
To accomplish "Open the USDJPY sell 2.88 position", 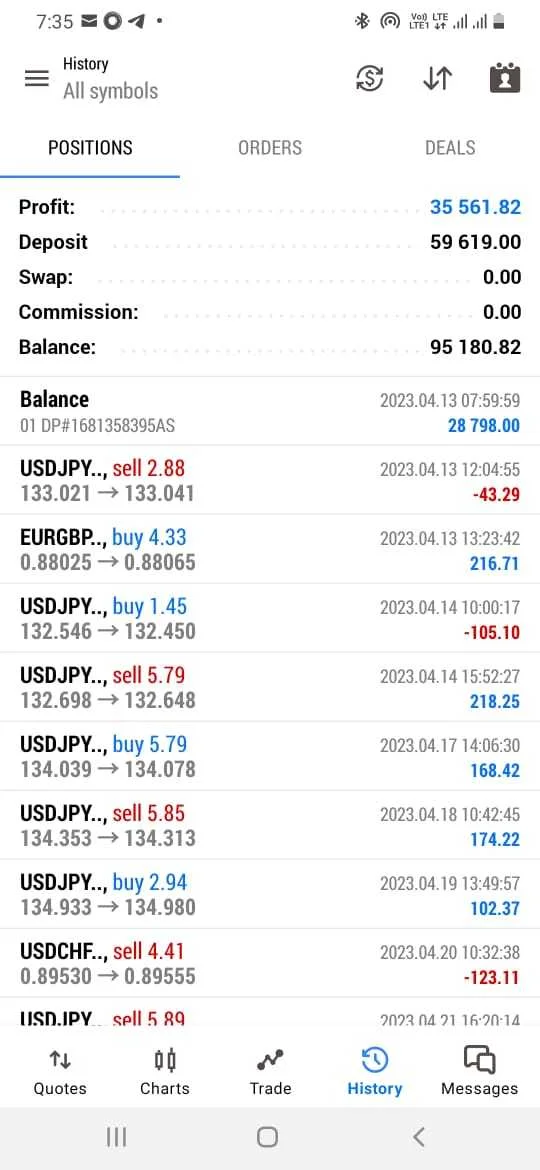I will (270, 481).
